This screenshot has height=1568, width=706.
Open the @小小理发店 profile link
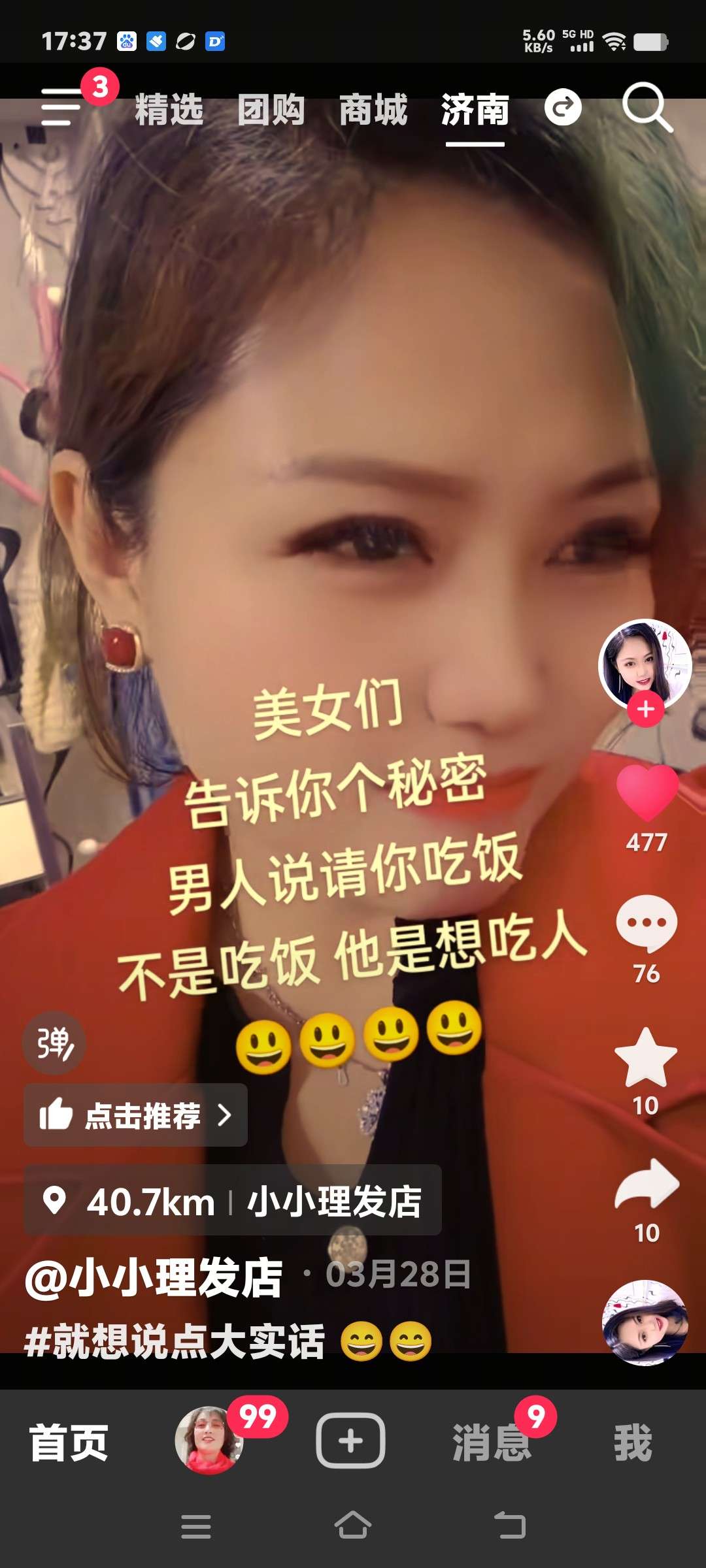pos(154,1279)
